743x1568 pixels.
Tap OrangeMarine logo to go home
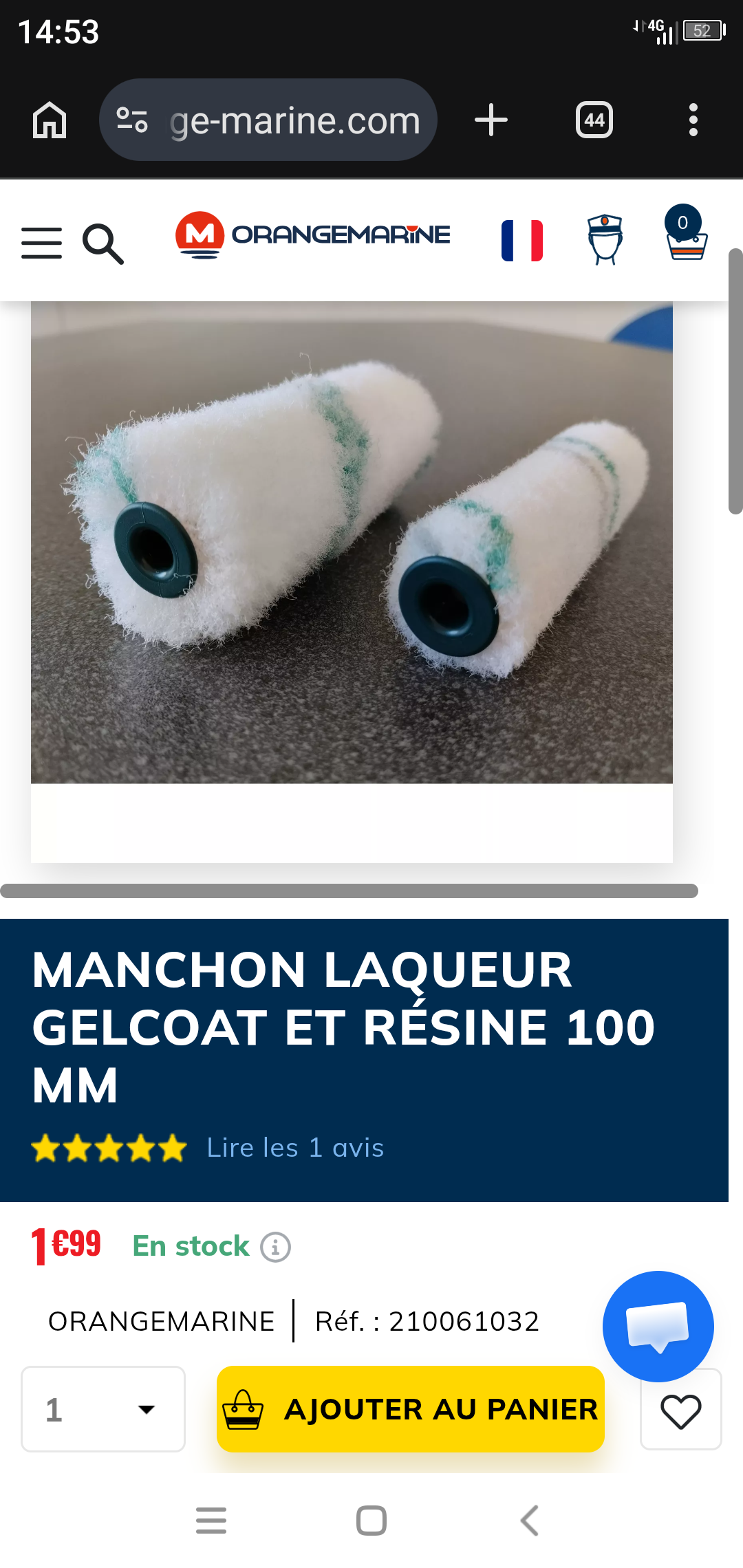click(313, 235)
